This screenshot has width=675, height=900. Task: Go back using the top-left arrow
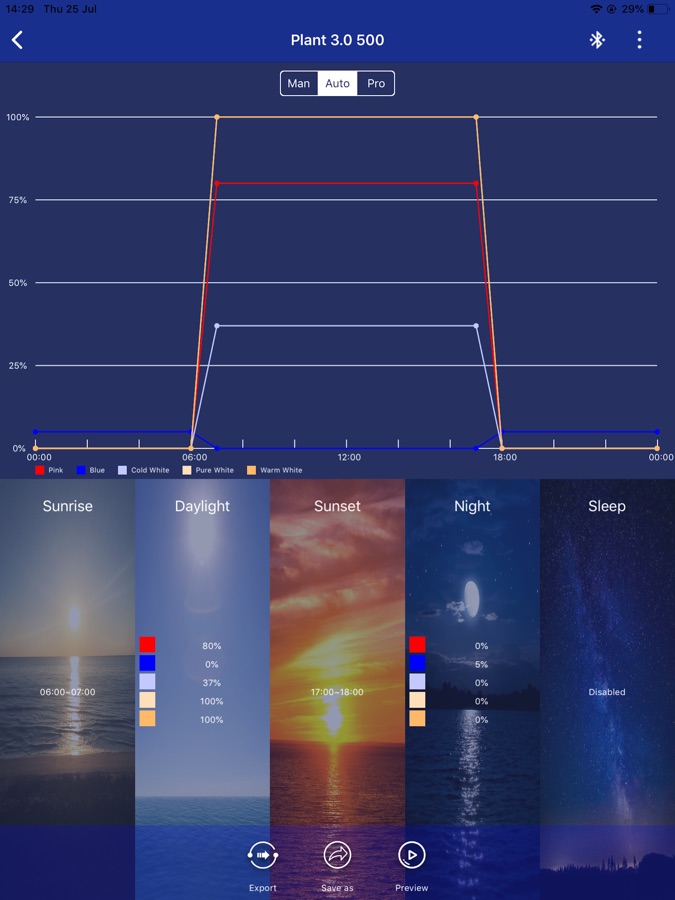click(17, 40)
